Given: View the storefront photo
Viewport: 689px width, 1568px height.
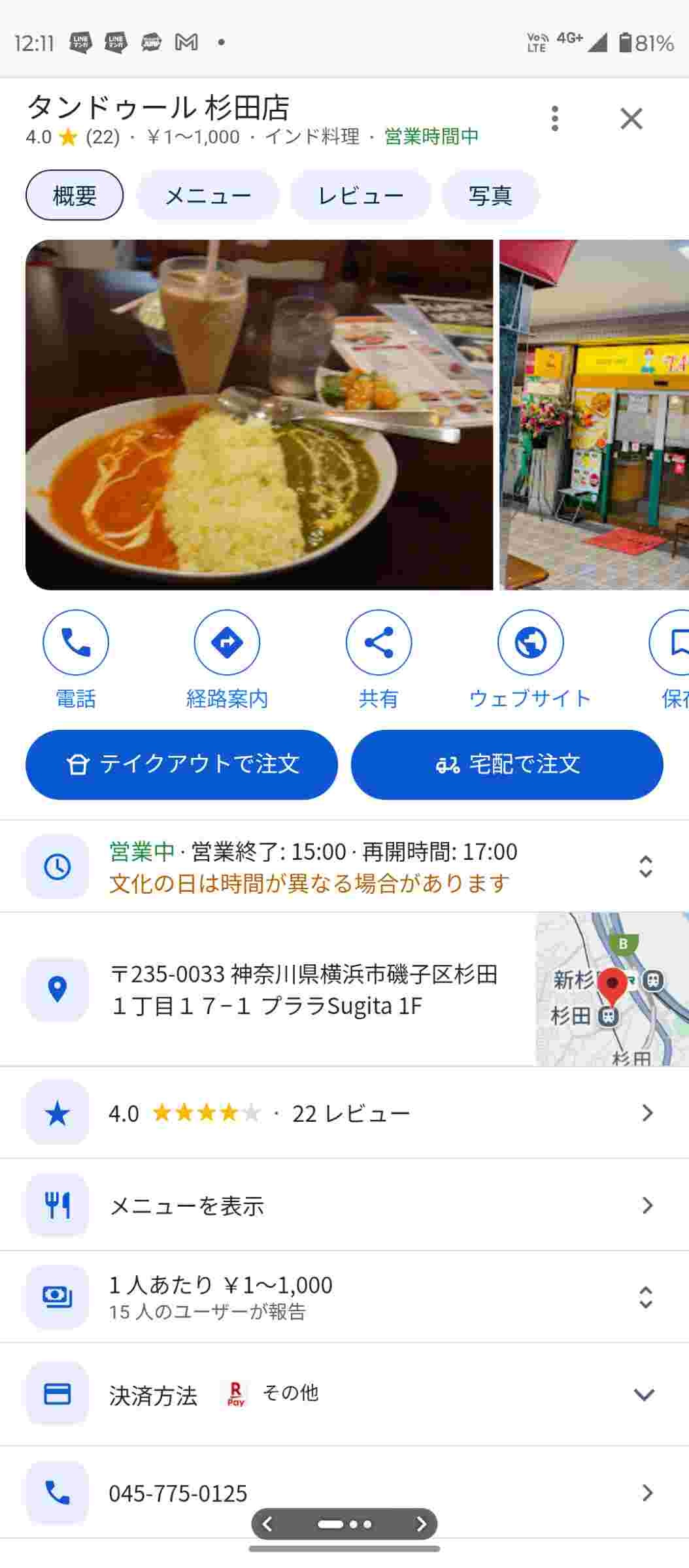Looking at the screenshot, I should [x=594, y=415].
